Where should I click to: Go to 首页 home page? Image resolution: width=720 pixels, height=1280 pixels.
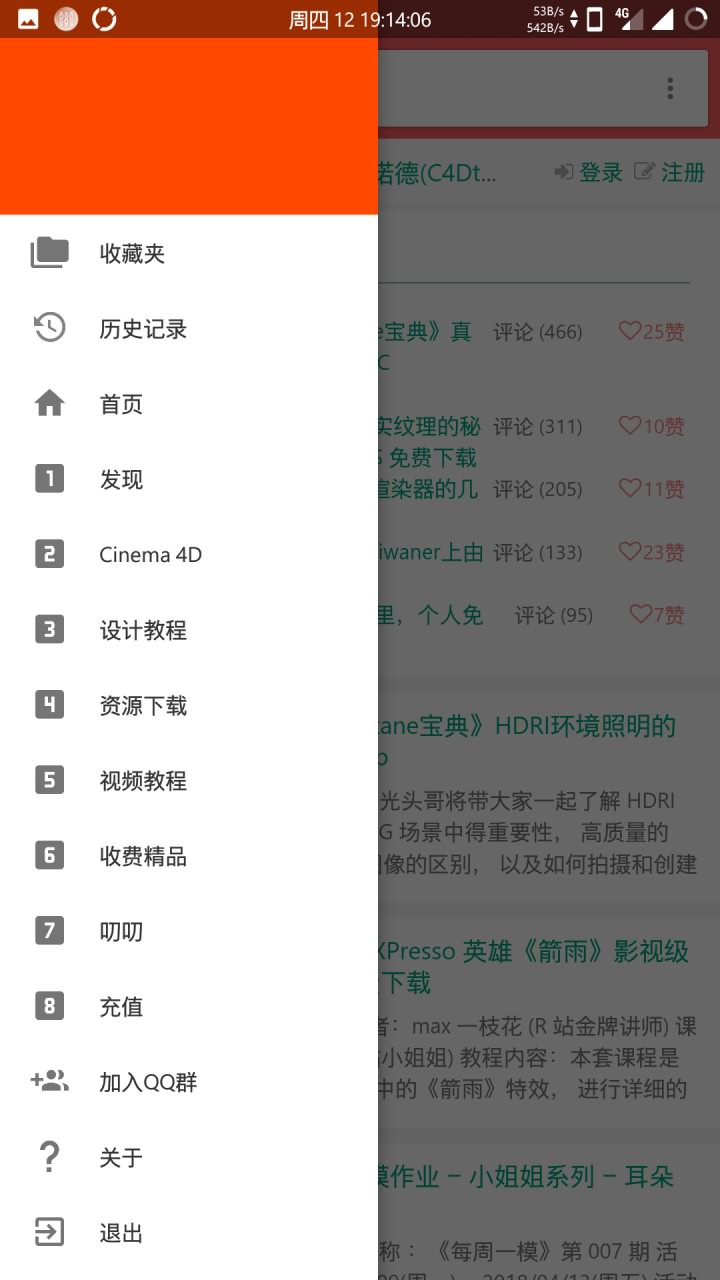click(189, 404)
